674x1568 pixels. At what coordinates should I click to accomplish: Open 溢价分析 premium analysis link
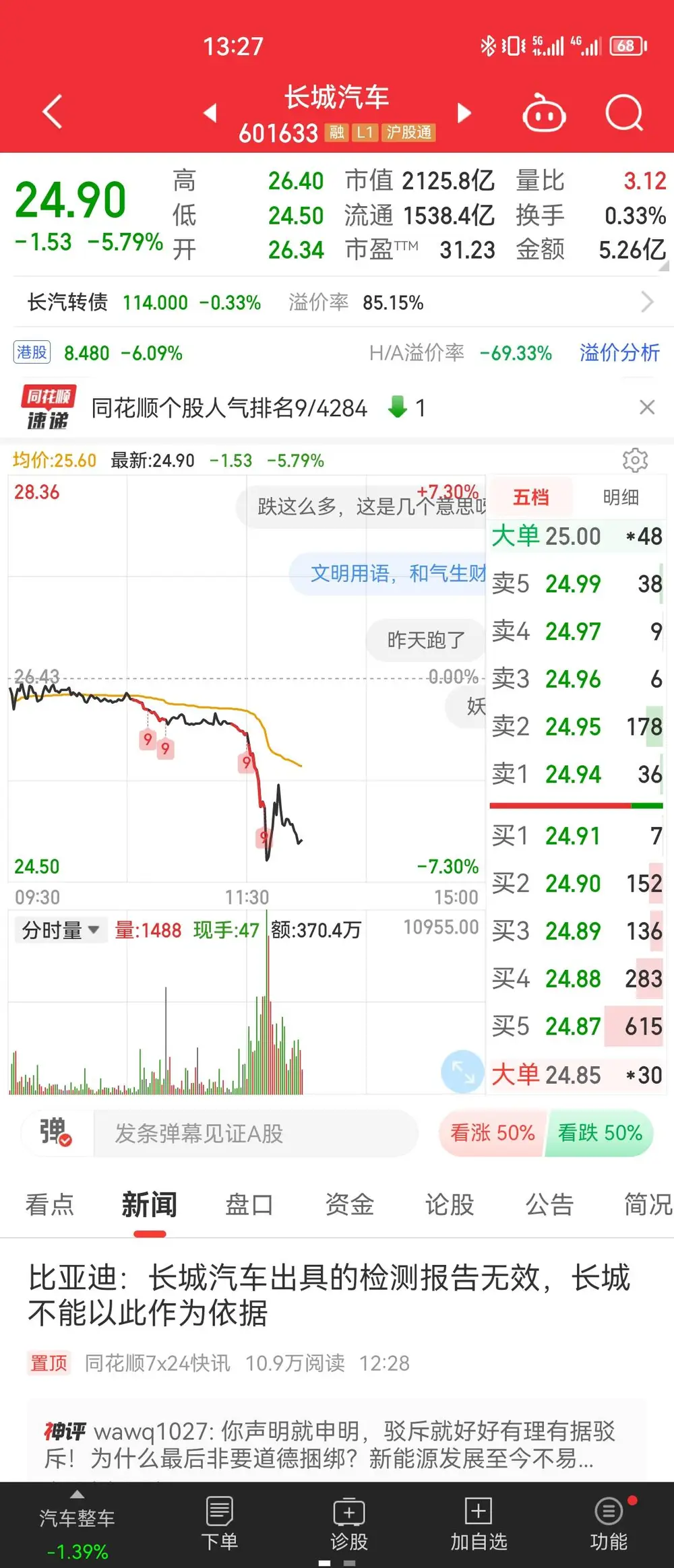(x=619, y=353)
